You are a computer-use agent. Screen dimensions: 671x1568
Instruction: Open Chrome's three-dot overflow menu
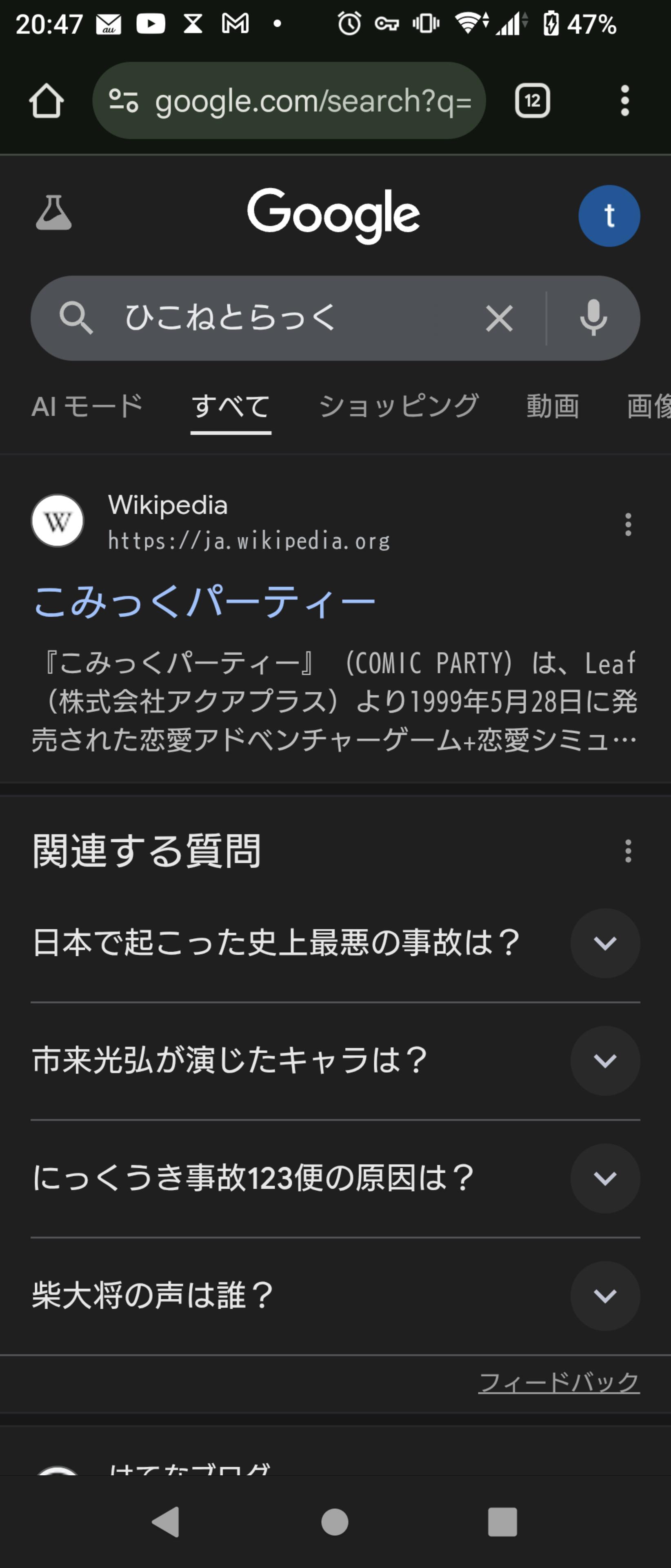(x=624, y=100)
